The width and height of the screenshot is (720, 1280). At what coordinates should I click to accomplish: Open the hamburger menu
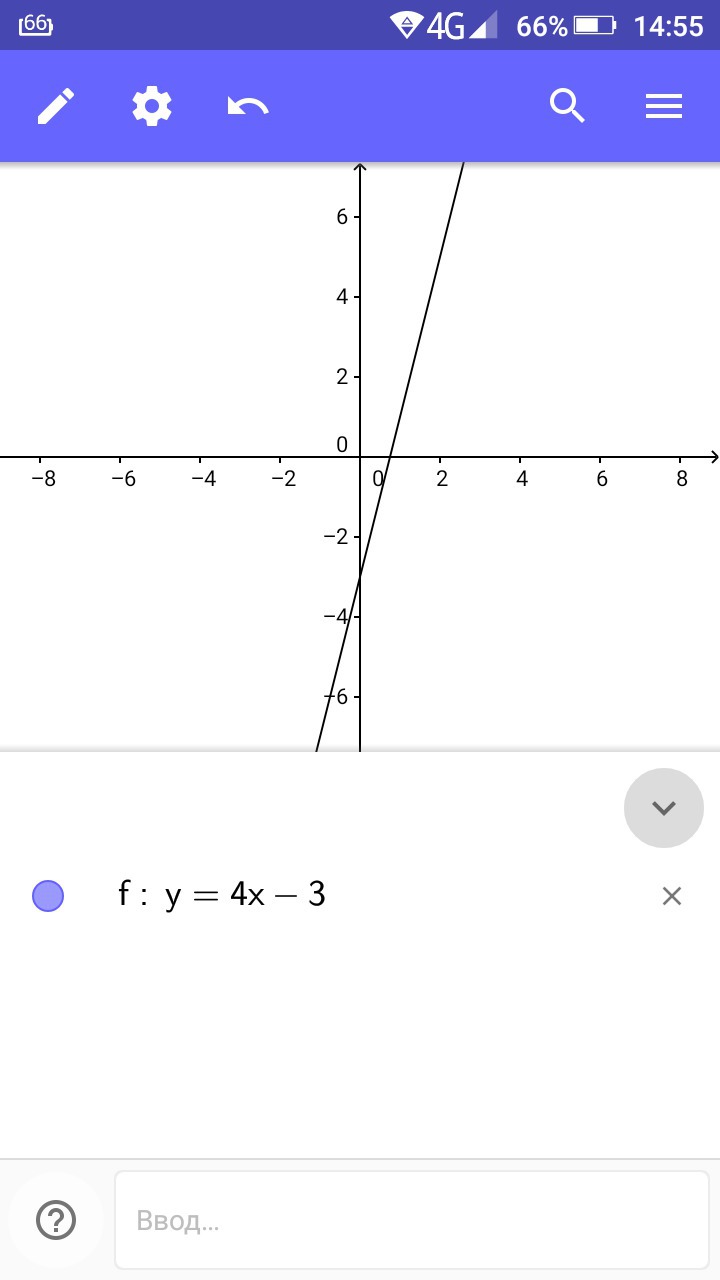(663, 107)
